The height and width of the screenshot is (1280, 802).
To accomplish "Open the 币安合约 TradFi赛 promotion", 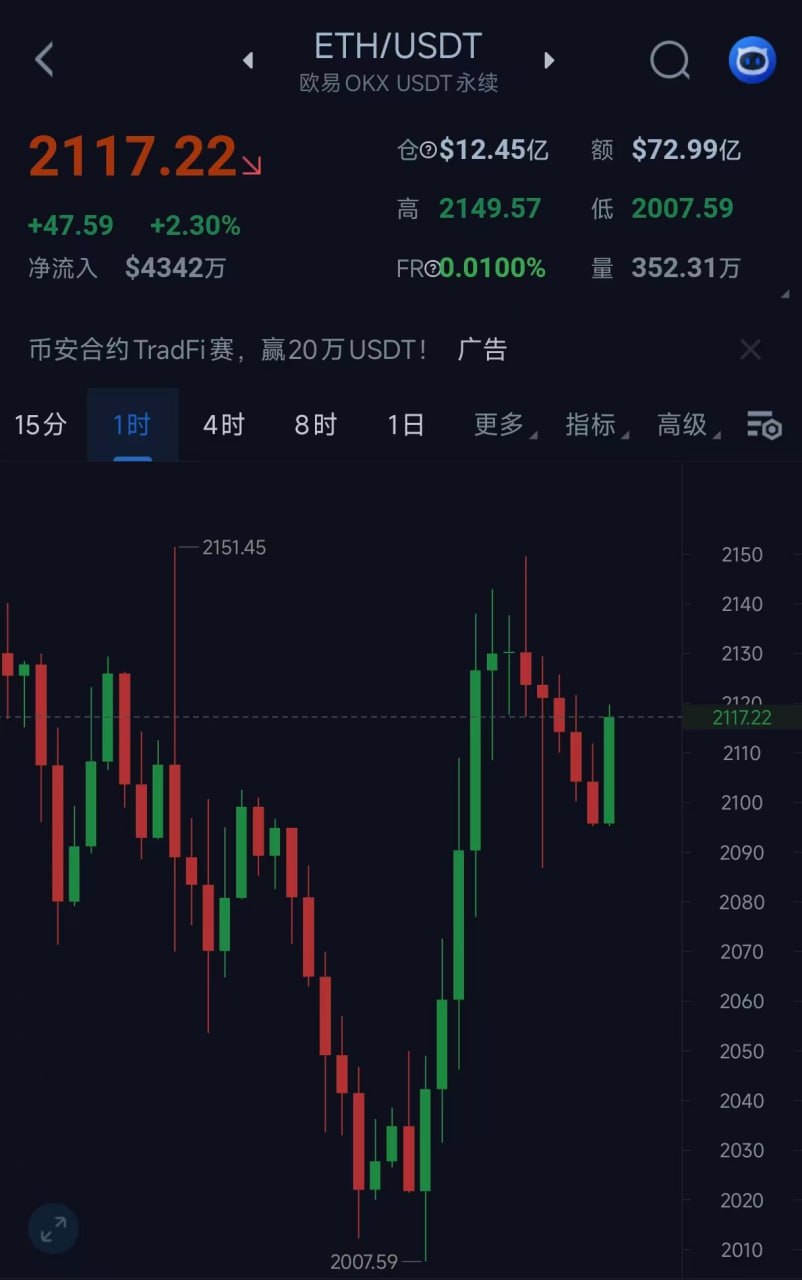I will pos(228,350).
